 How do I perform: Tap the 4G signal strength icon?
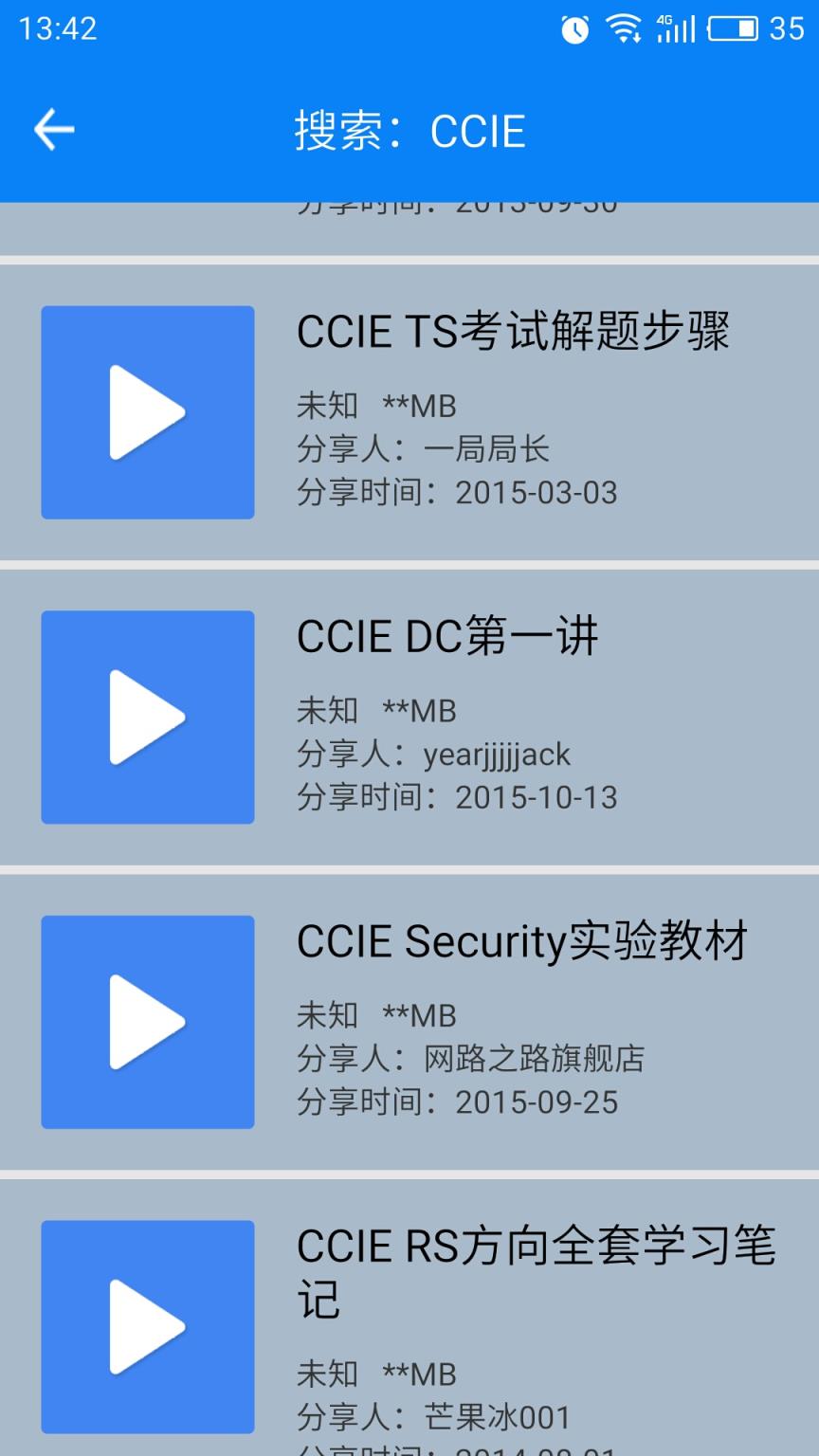[x=675, y=28]
